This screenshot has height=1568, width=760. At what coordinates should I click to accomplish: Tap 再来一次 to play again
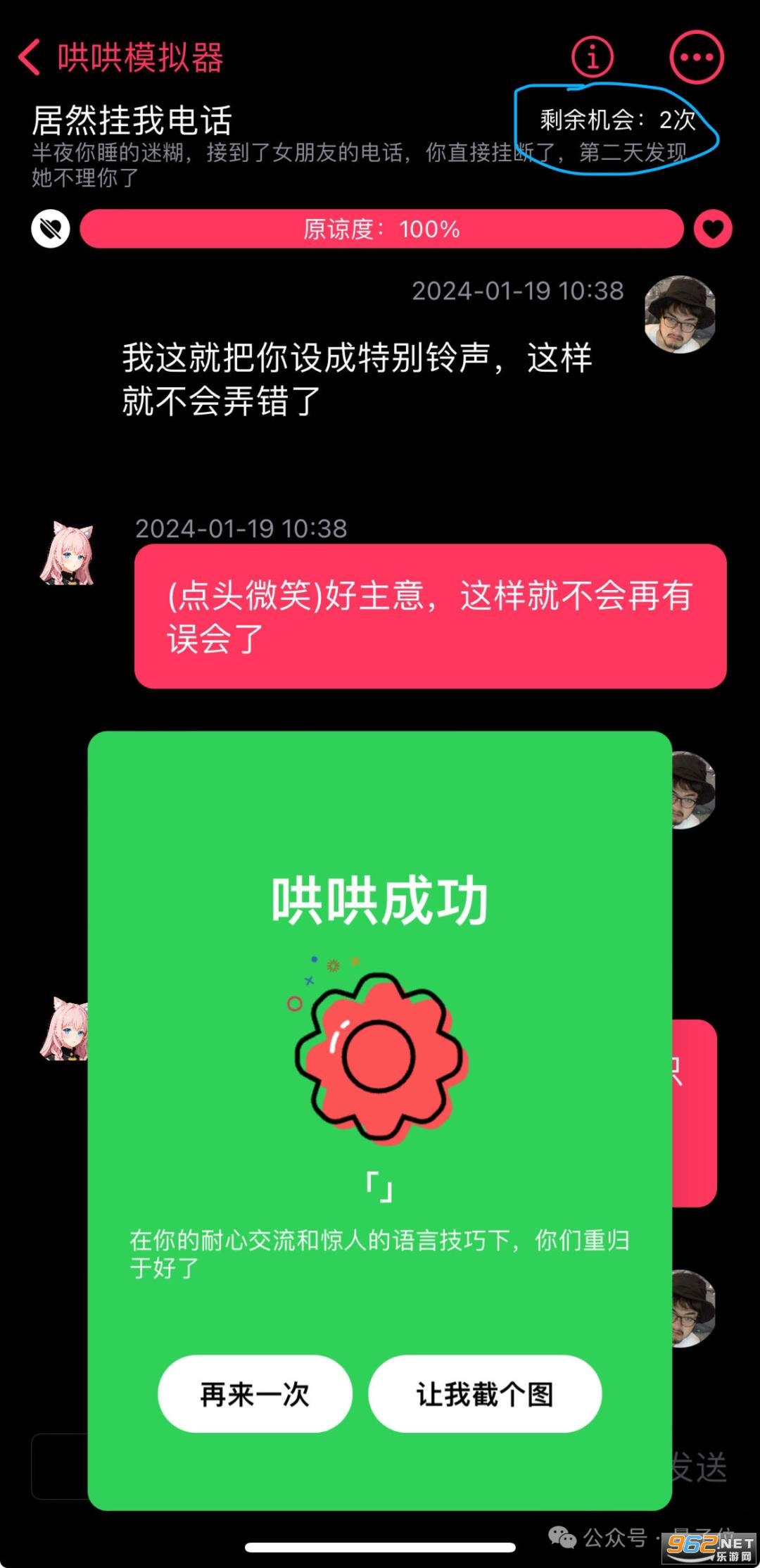coord(255,1393)
